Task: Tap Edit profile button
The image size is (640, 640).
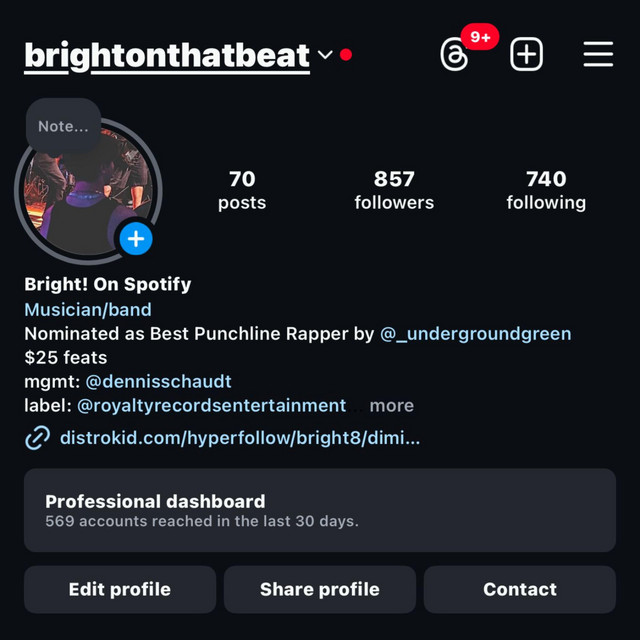Action: point(120,589)
